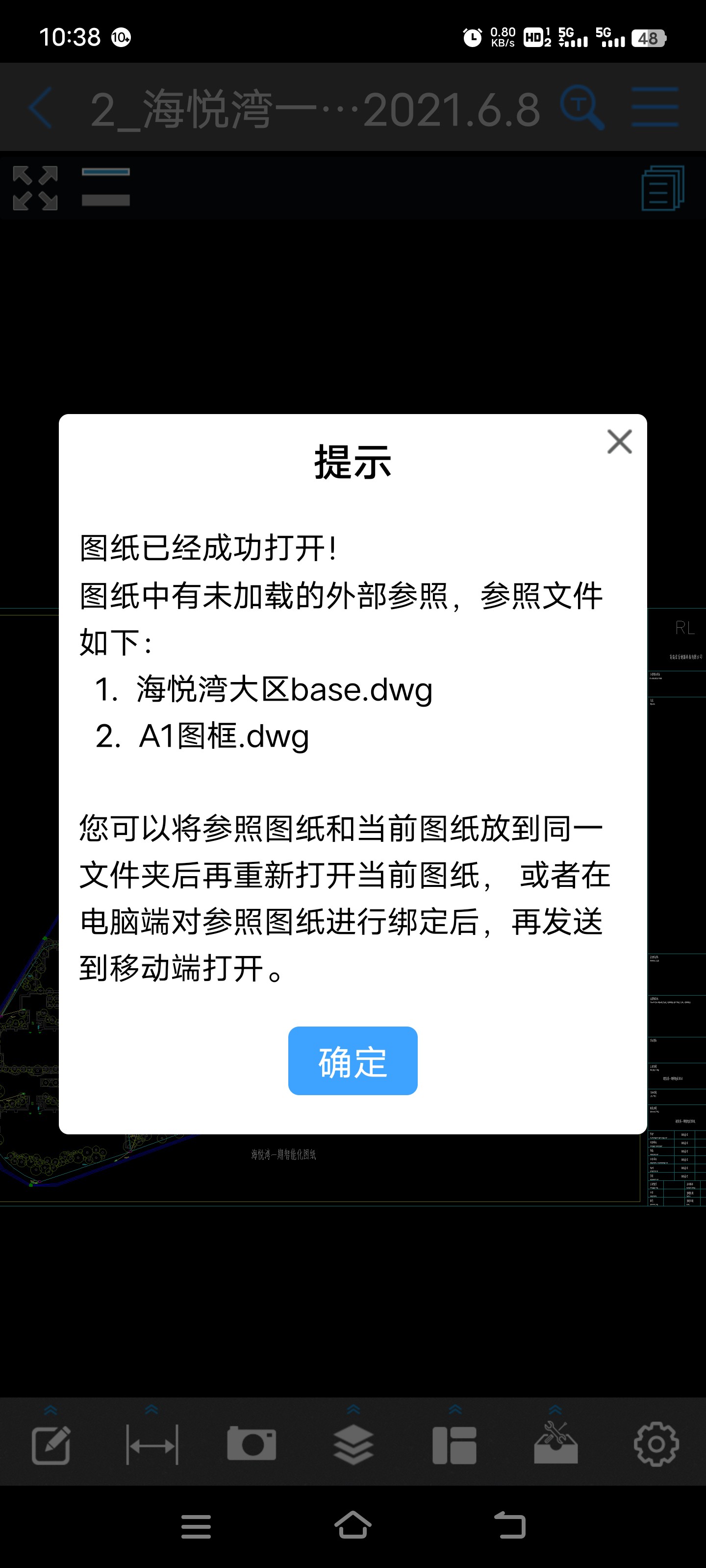Confirm the dialog with 确定
Image resolution: width=706 pixels, height=1568 pixels.
(353, 1061)
